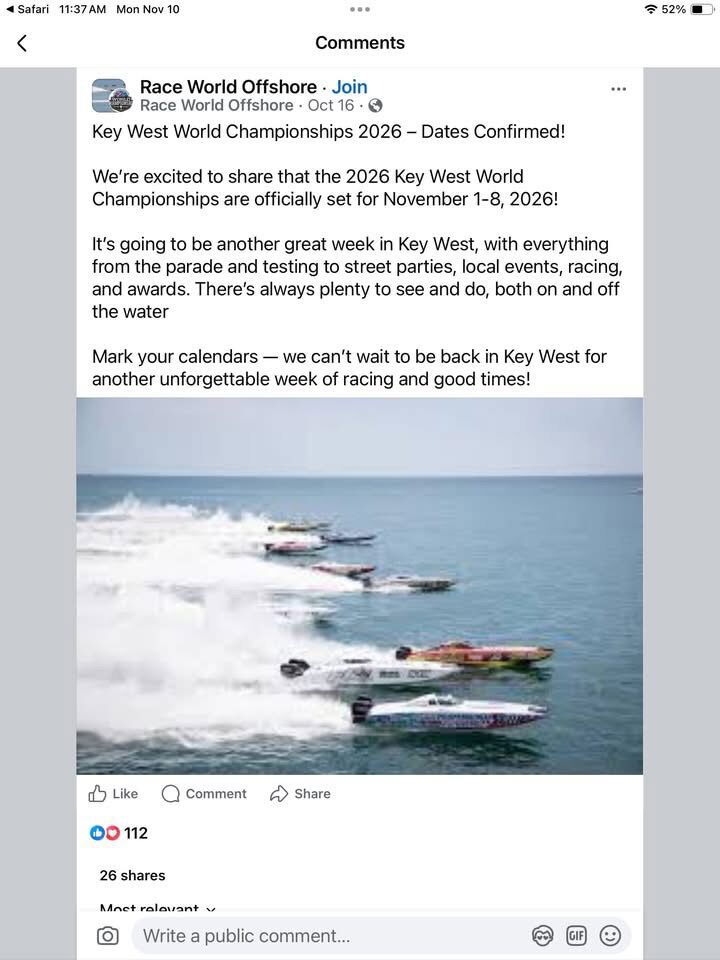
Task: Return to Safari via status bar link
Action: click(28, 9)
